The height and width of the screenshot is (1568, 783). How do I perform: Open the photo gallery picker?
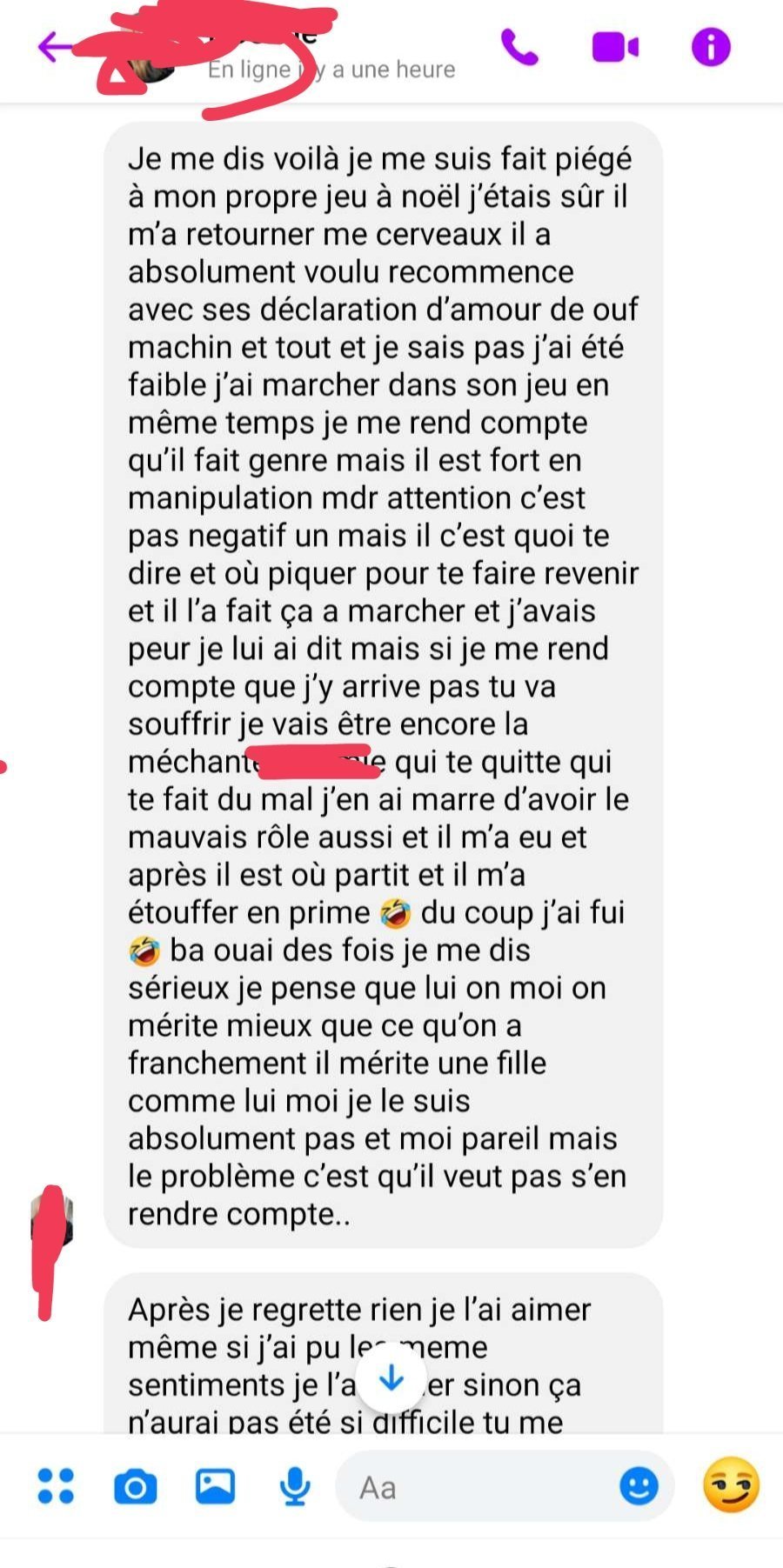click(x=215, y=1485)
